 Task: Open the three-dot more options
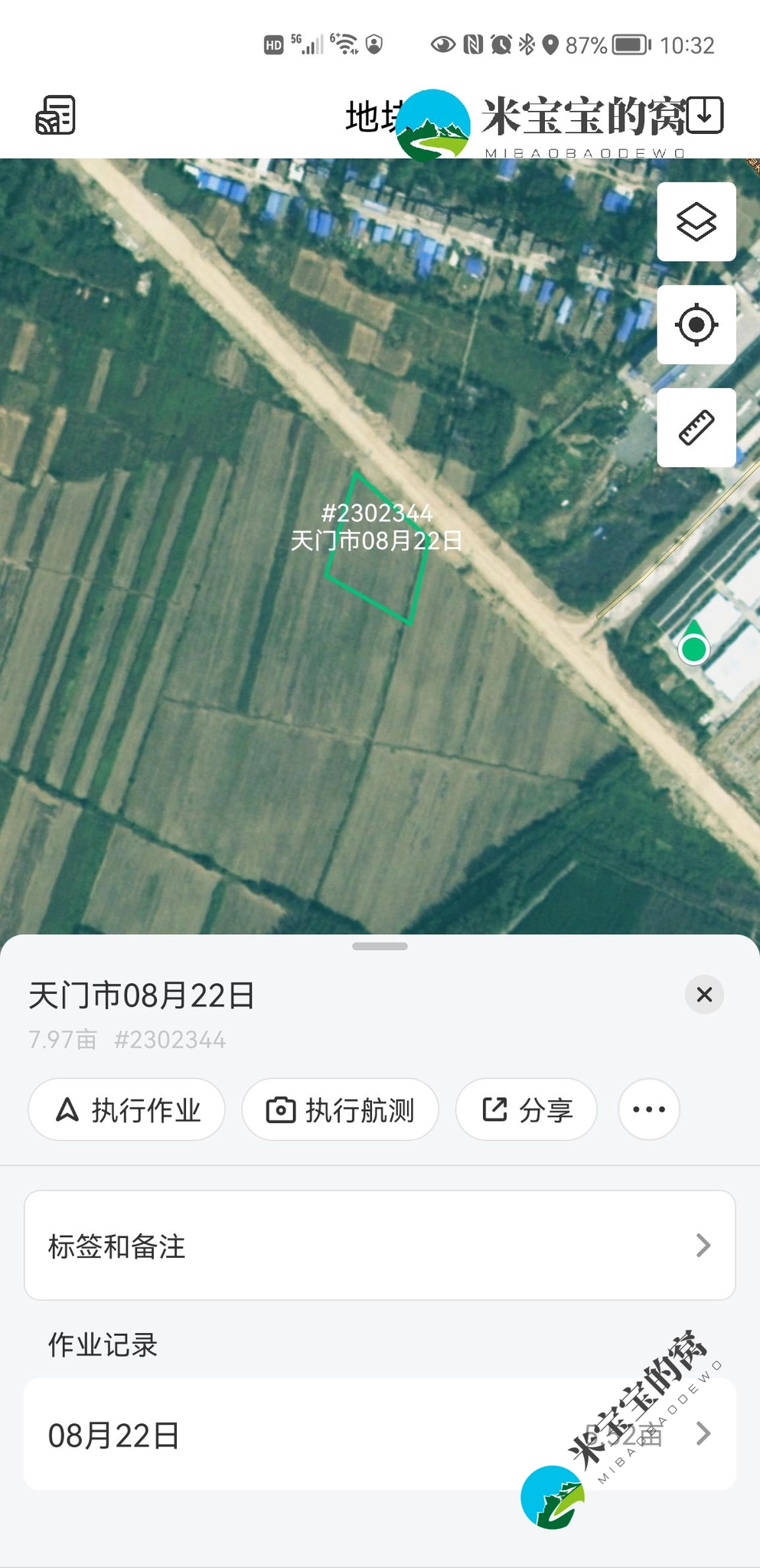pyautogui.click(x=648, y=1109)
